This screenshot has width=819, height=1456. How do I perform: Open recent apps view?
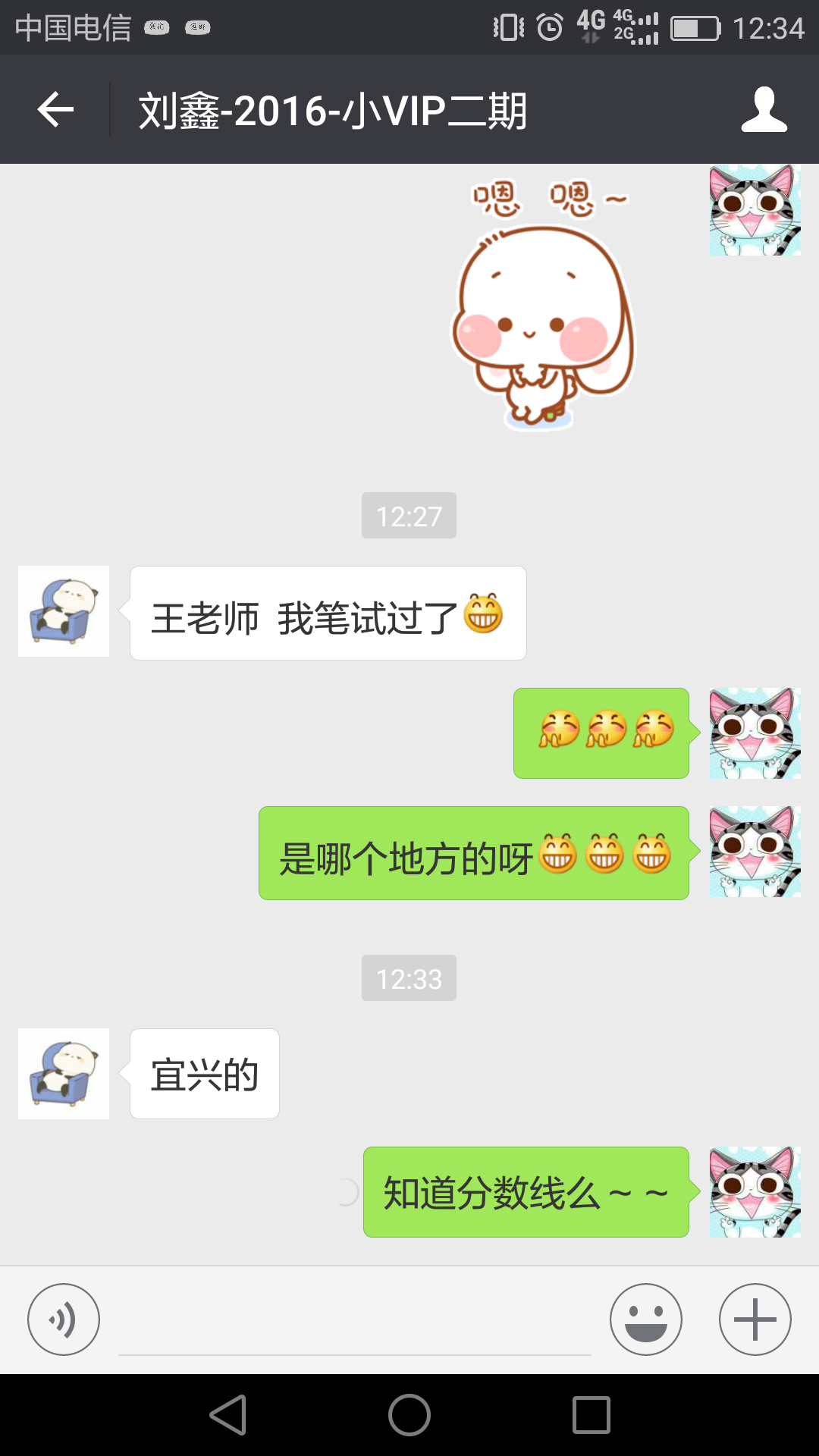(591, 1415)
